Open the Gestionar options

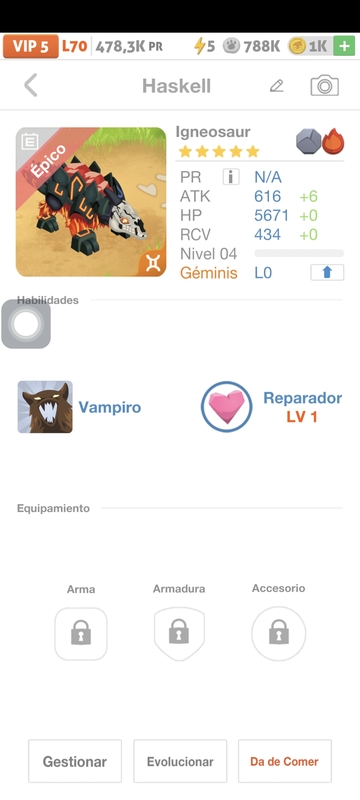tap(75, 761)
